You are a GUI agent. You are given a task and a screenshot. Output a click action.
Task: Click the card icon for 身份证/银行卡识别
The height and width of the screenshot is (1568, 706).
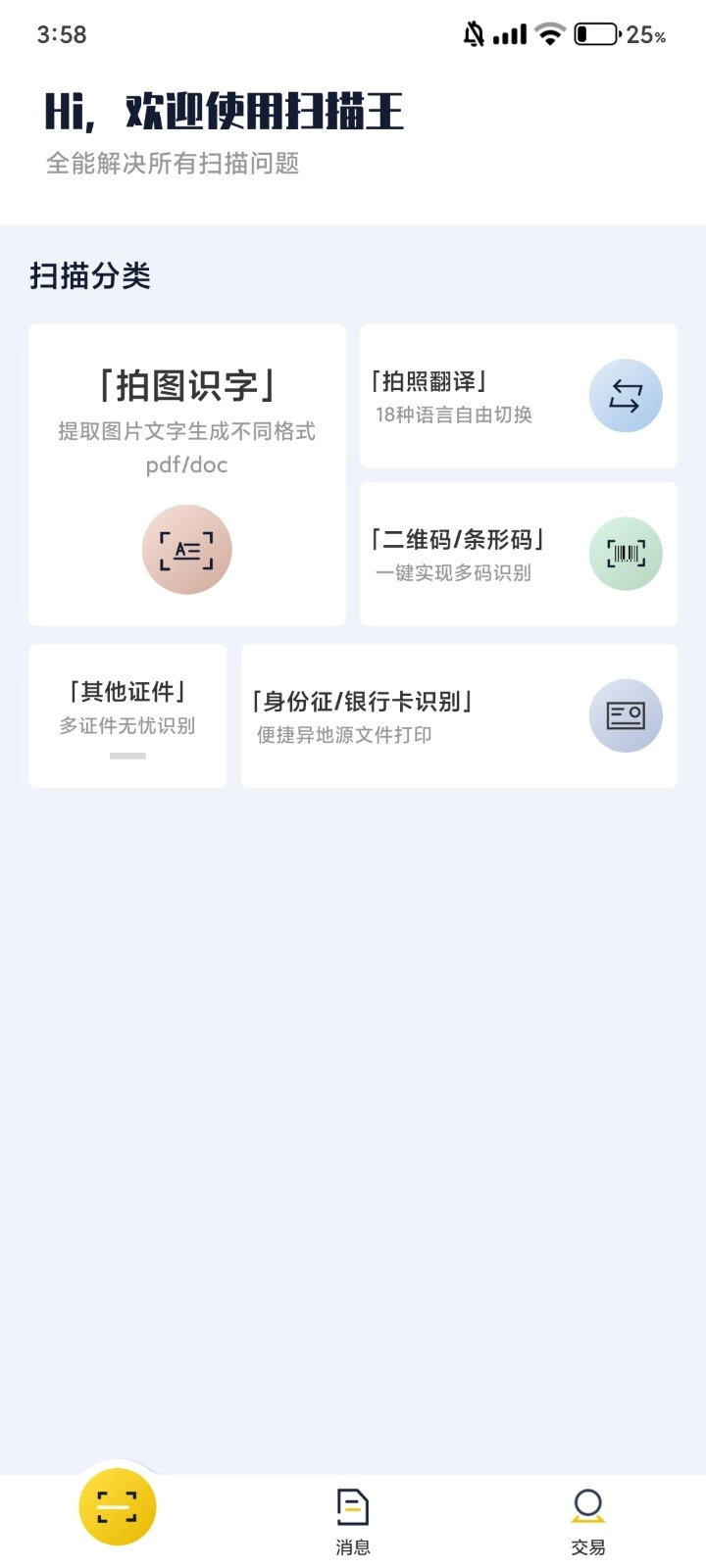[x=626, y=715]
